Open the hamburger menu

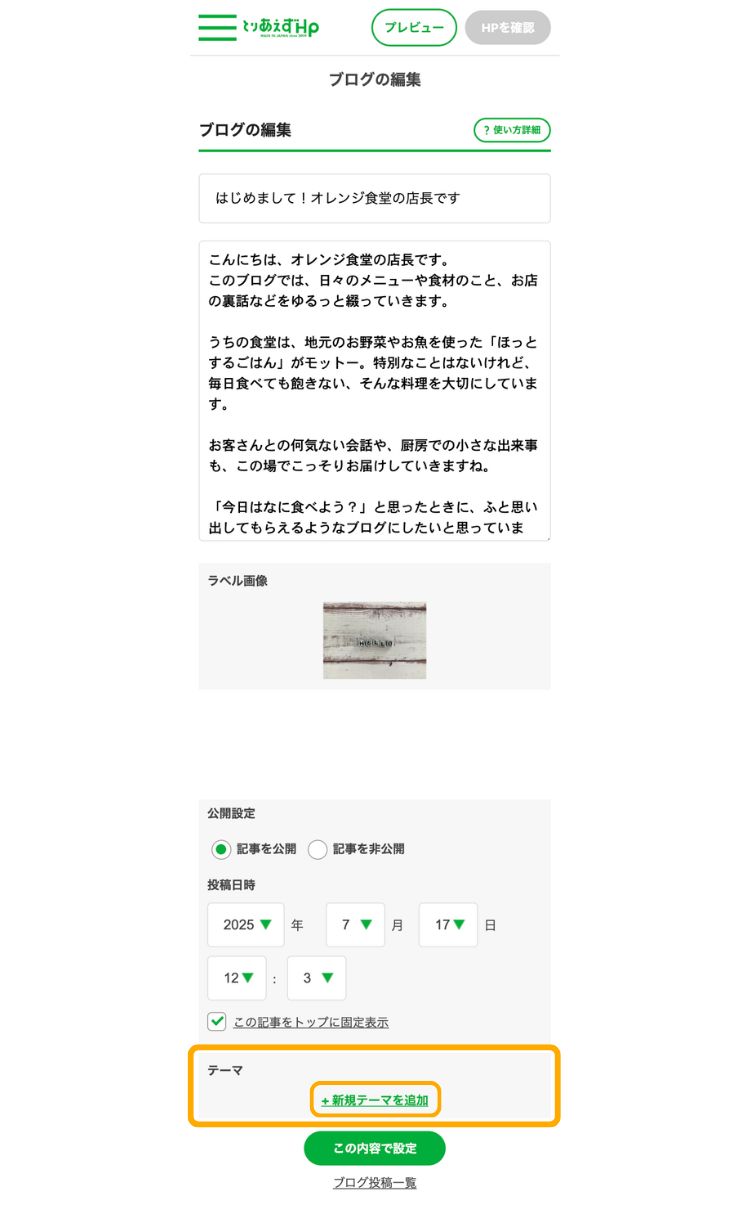pos(217,28)
